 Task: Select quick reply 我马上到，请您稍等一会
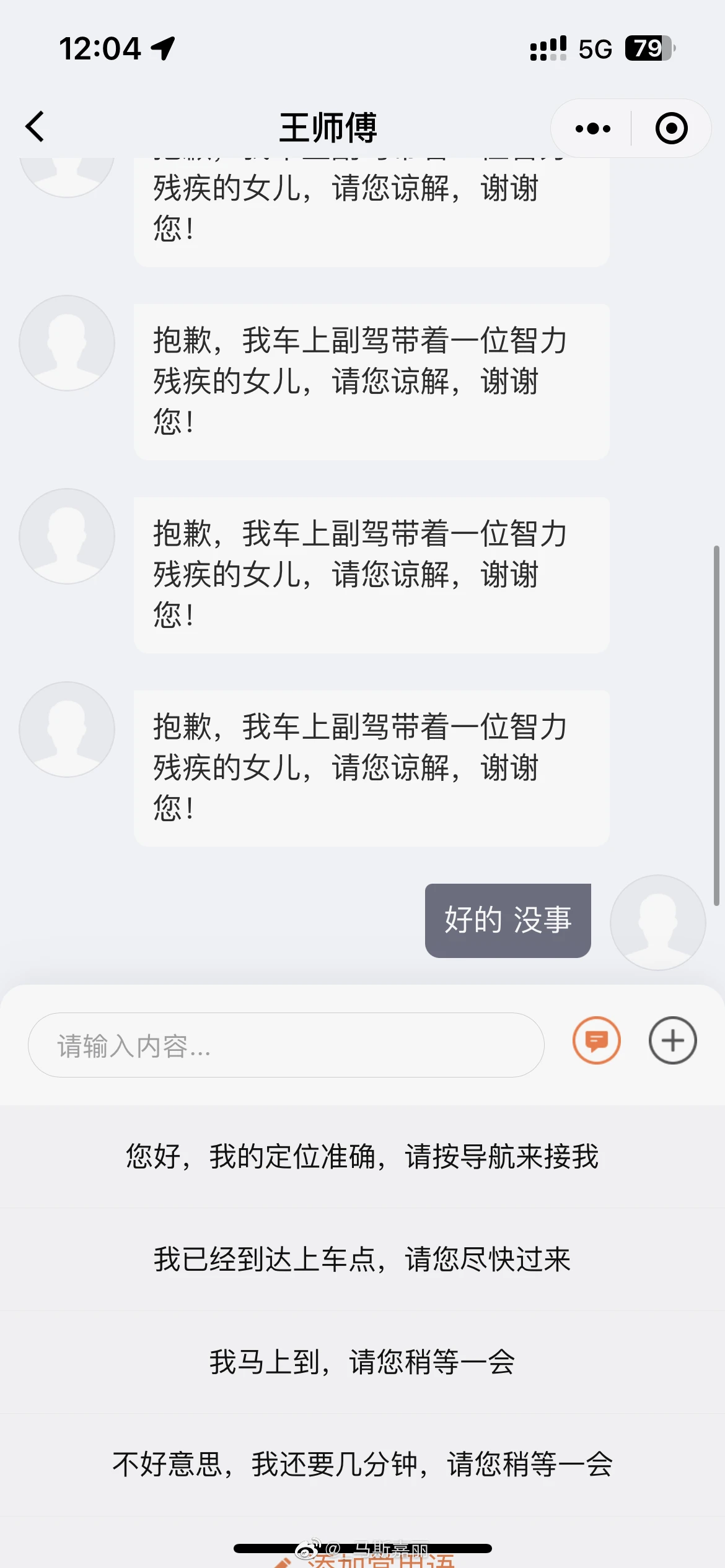point(362,1362)
